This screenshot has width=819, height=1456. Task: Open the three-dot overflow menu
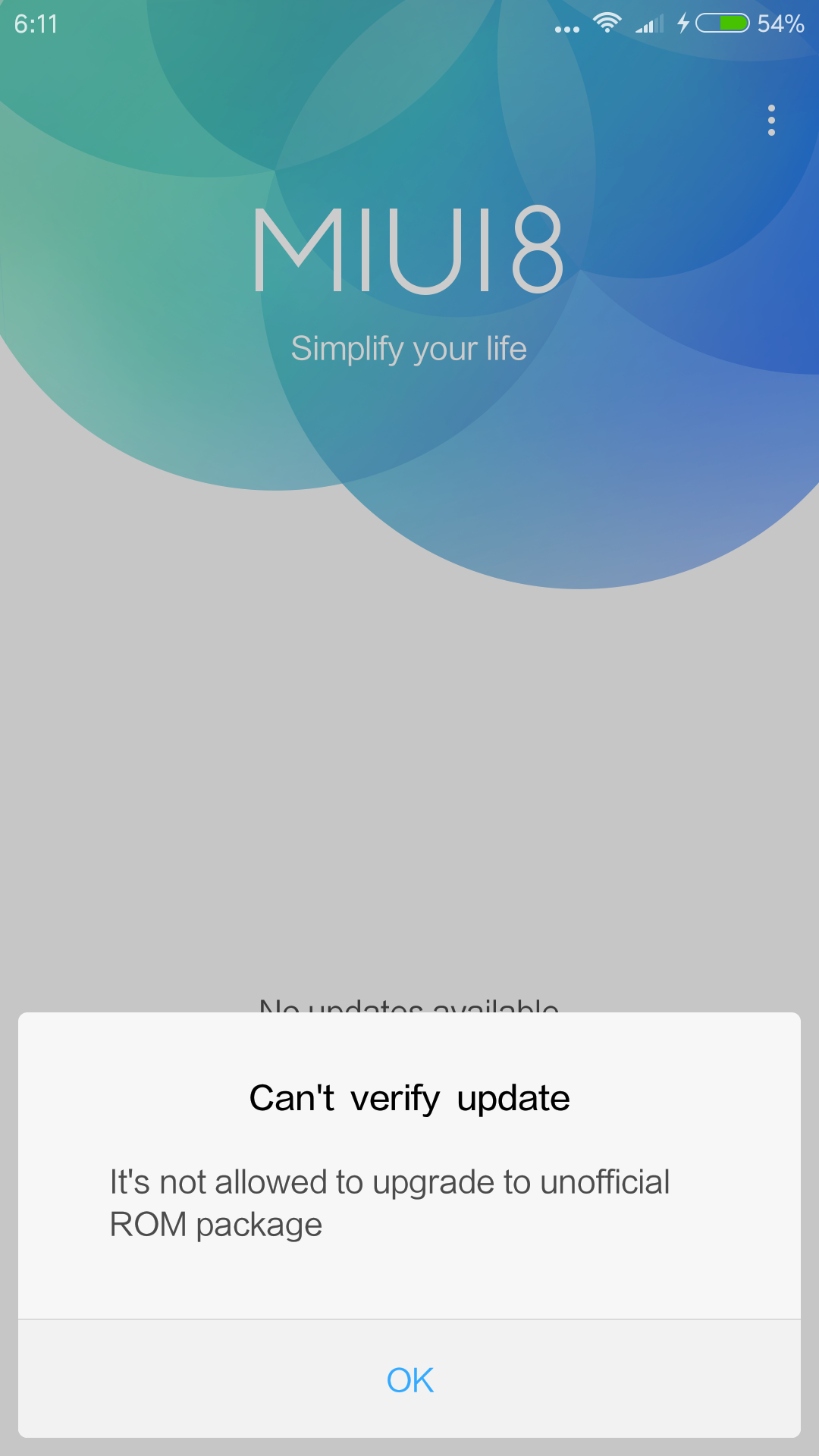(x=771, y=121)
